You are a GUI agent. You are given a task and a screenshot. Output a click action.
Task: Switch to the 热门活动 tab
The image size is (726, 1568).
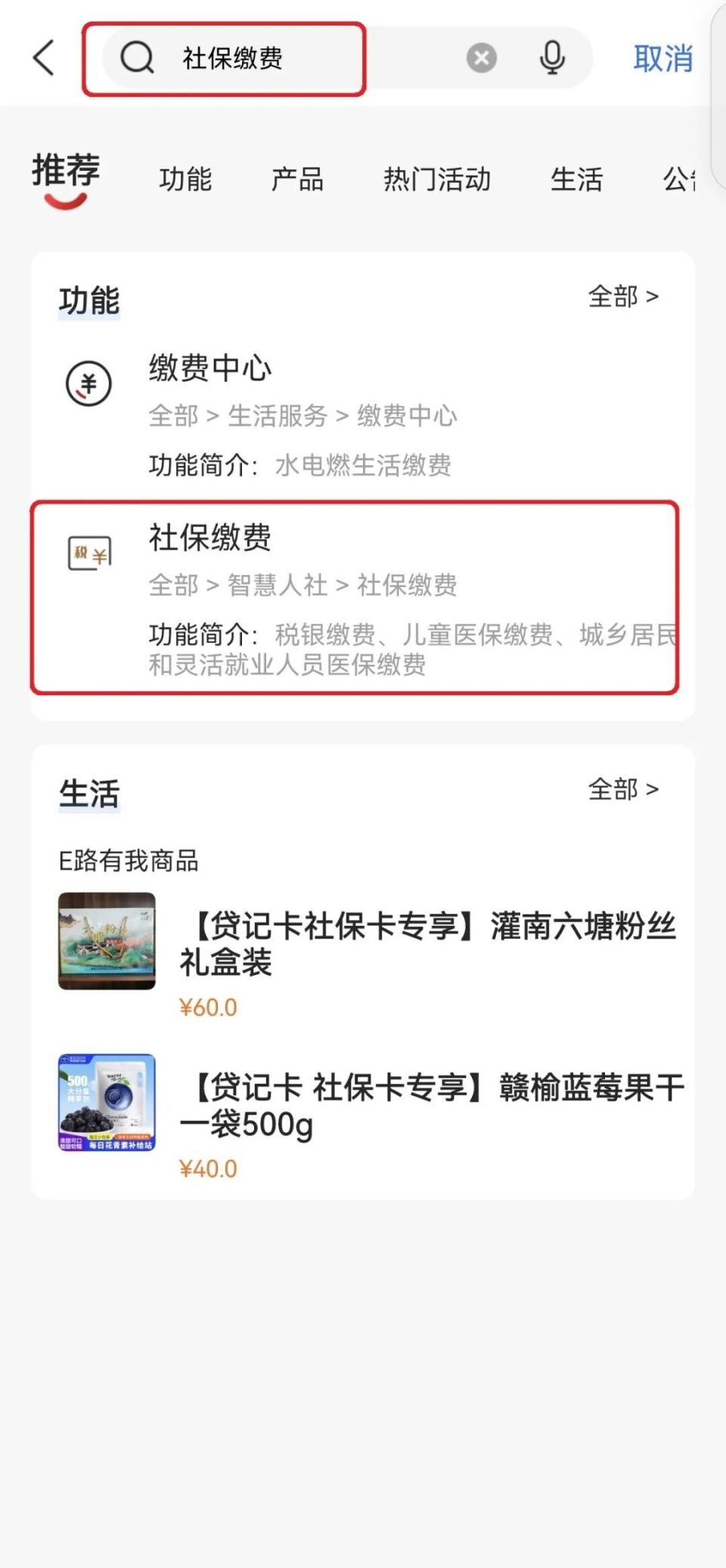click(439, 182)
